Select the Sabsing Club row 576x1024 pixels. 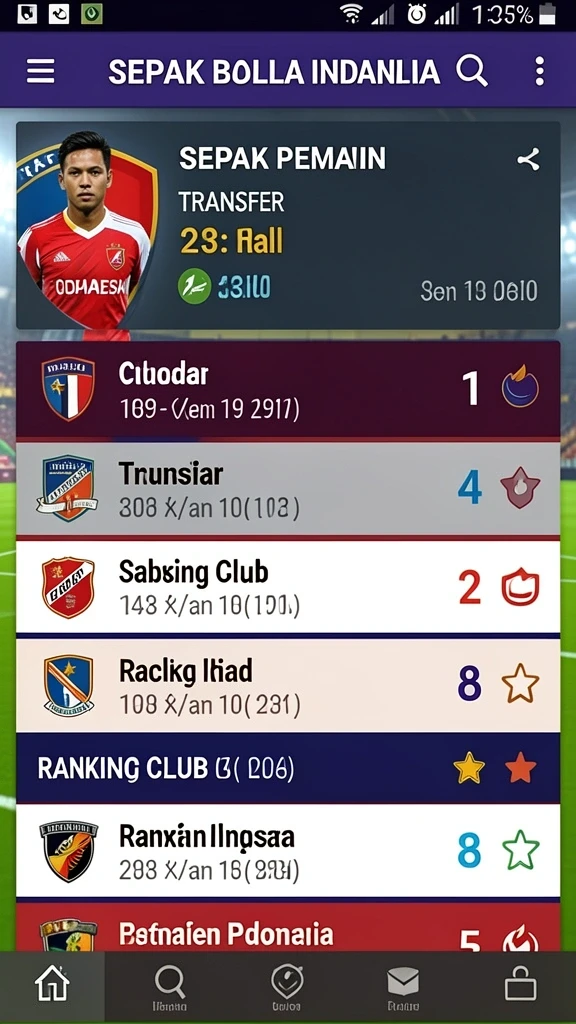pyautogui.click(x=288, y=586)
